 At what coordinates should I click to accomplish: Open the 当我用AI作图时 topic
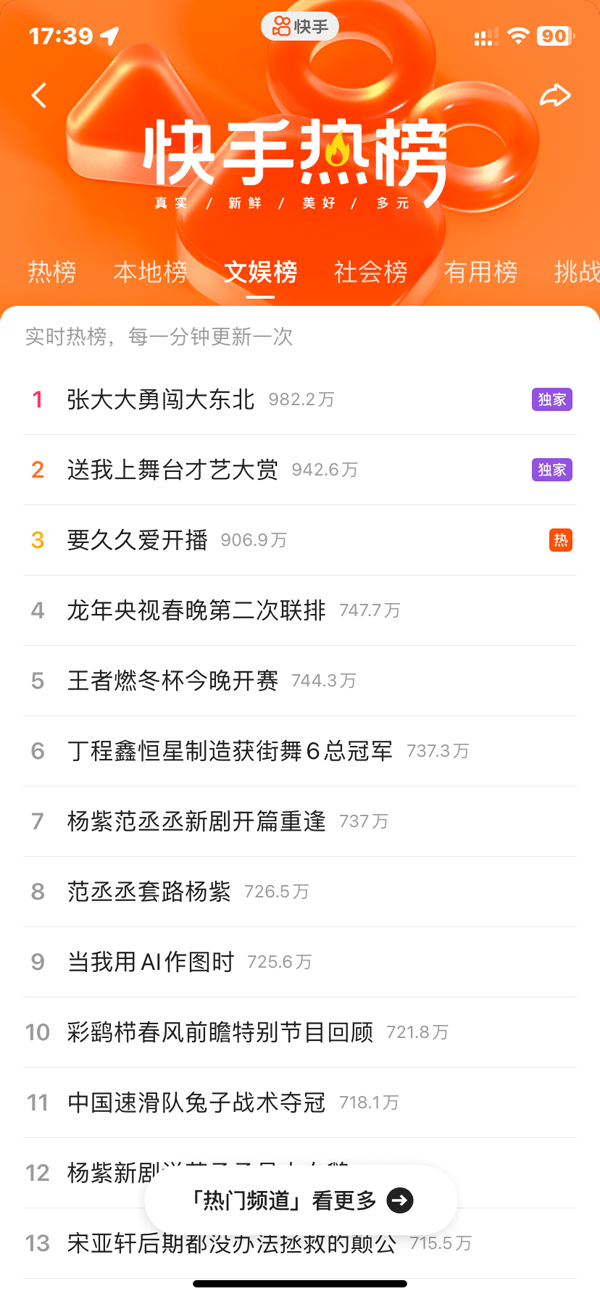pyautogui.click(x=150, y=962)
